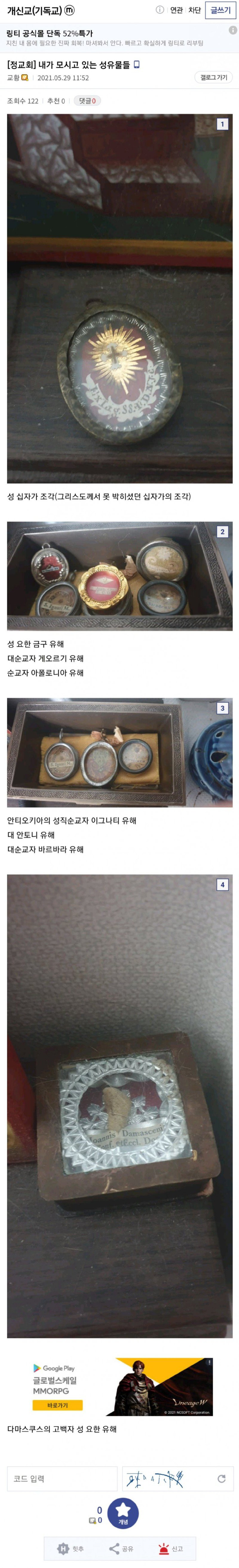Viewport: 239px width, 1568px height.
Task: Tap the gallery info icon
Action: [x=160, y=10]
